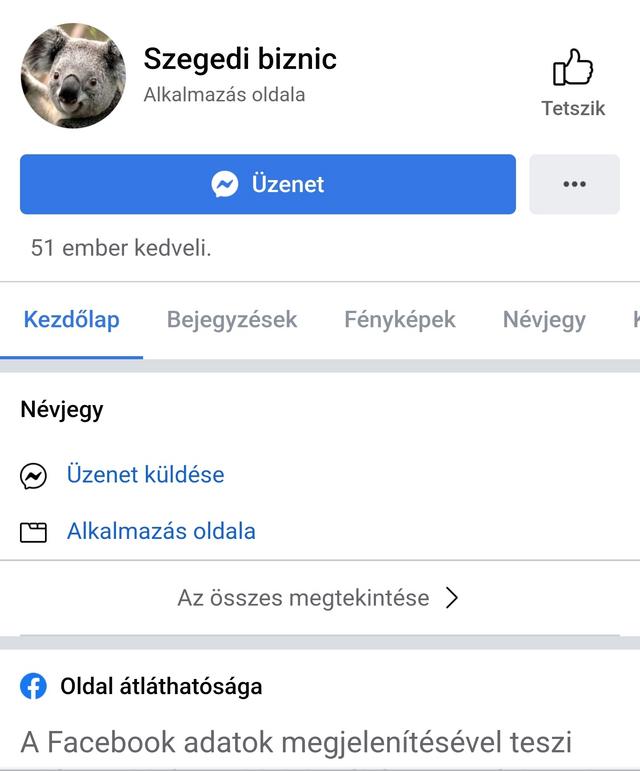
Task: Open the koala profile picture
Action: tap(73, 76)
